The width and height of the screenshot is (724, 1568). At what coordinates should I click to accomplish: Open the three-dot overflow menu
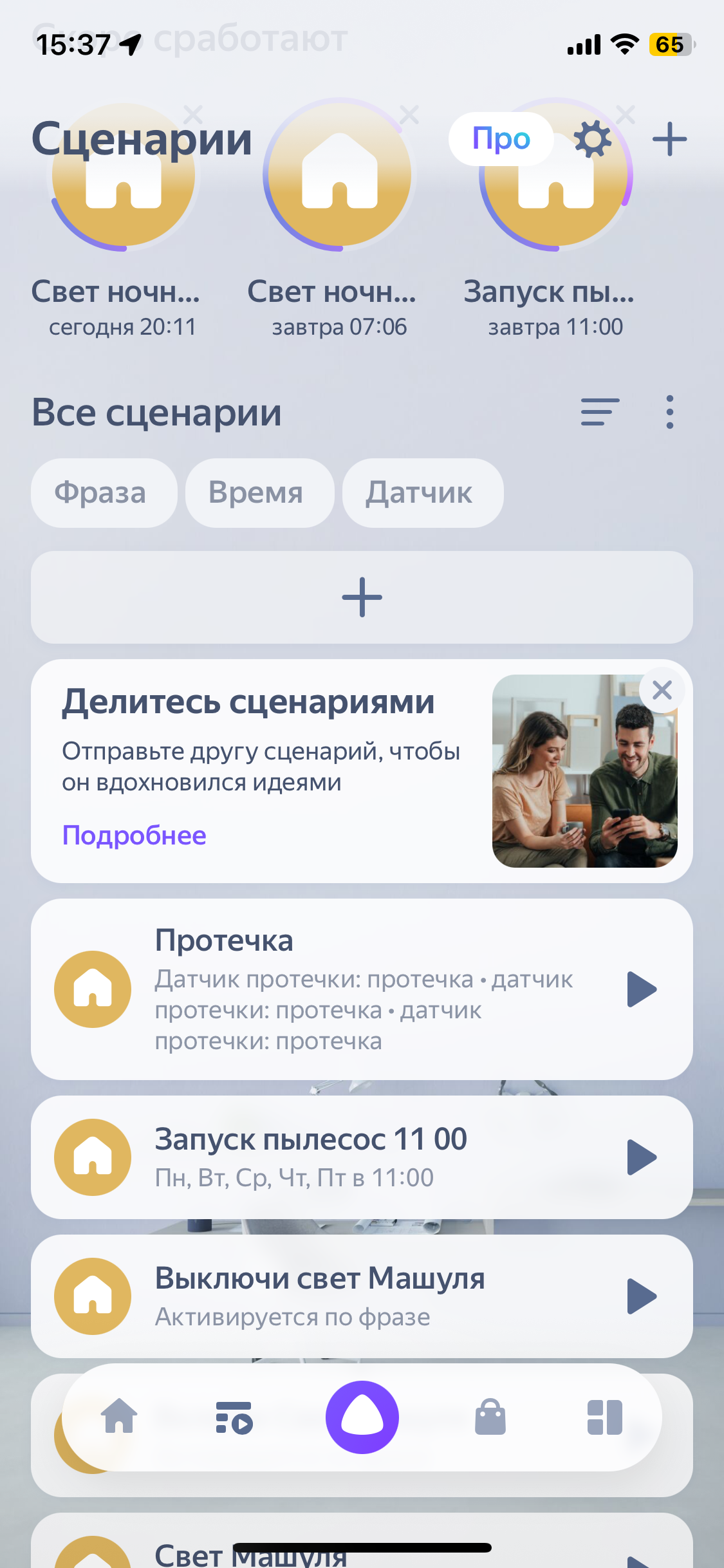pyautogui.click(x=670, y=412)
